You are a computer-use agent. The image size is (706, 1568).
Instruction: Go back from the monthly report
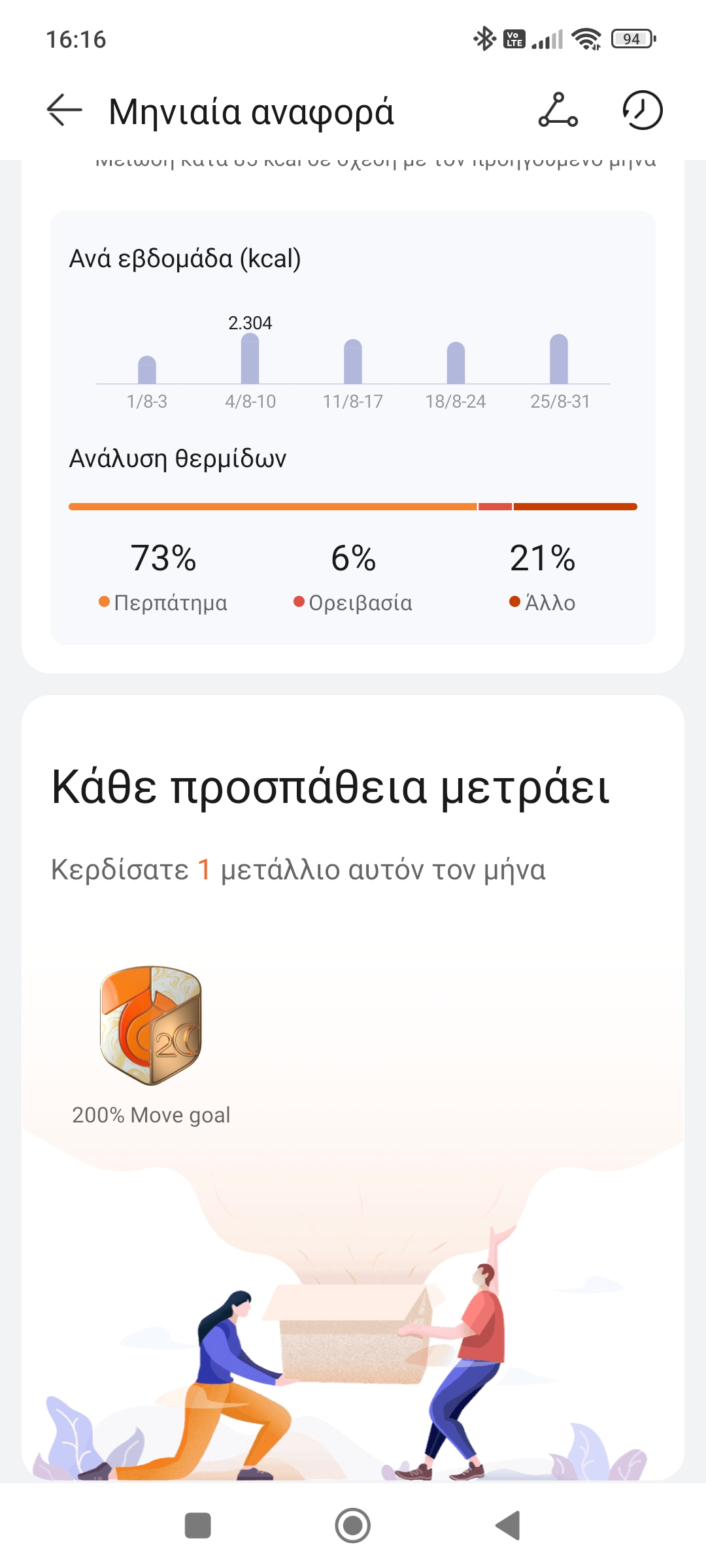click(x=64, y=110)
